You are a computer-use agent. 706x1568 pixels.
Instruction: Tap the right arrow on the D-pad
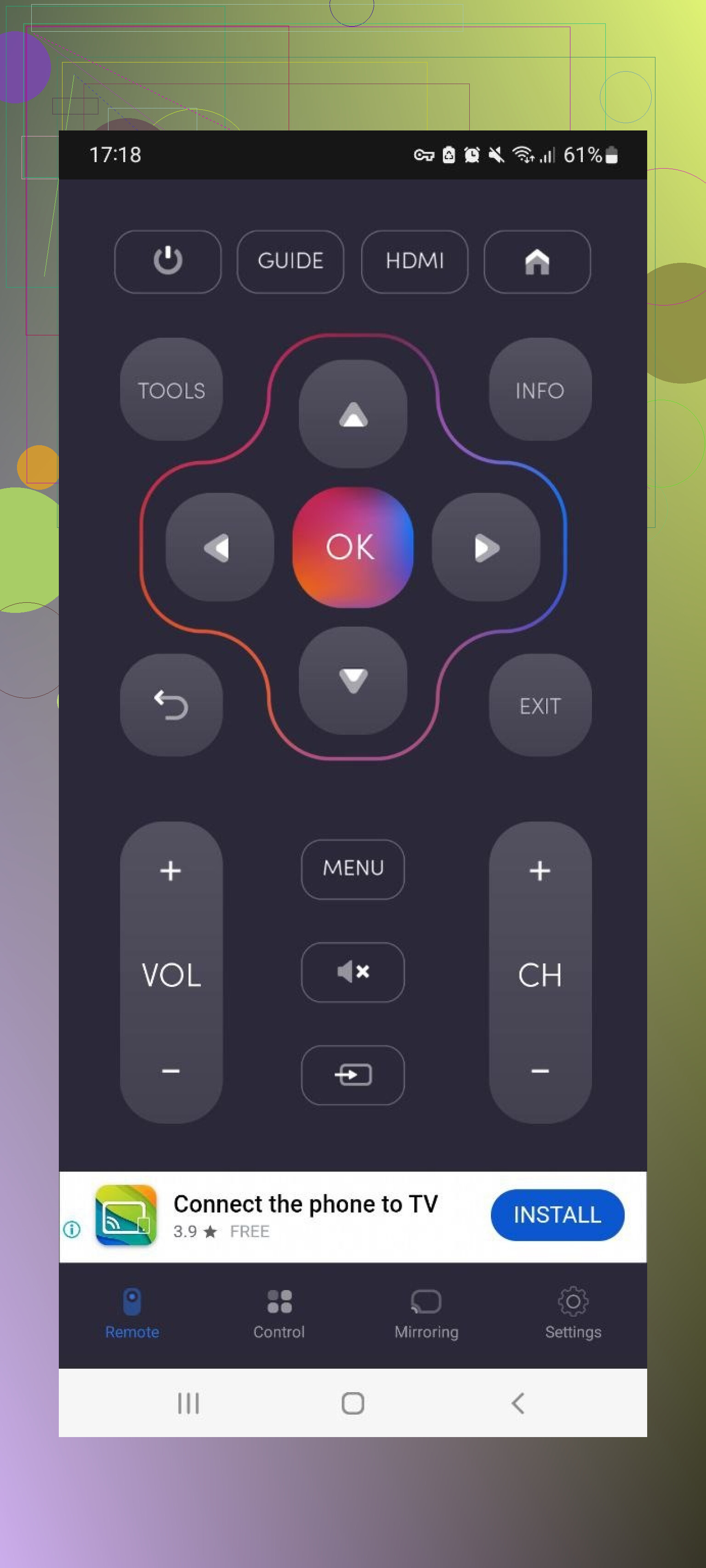click(485, 547)
